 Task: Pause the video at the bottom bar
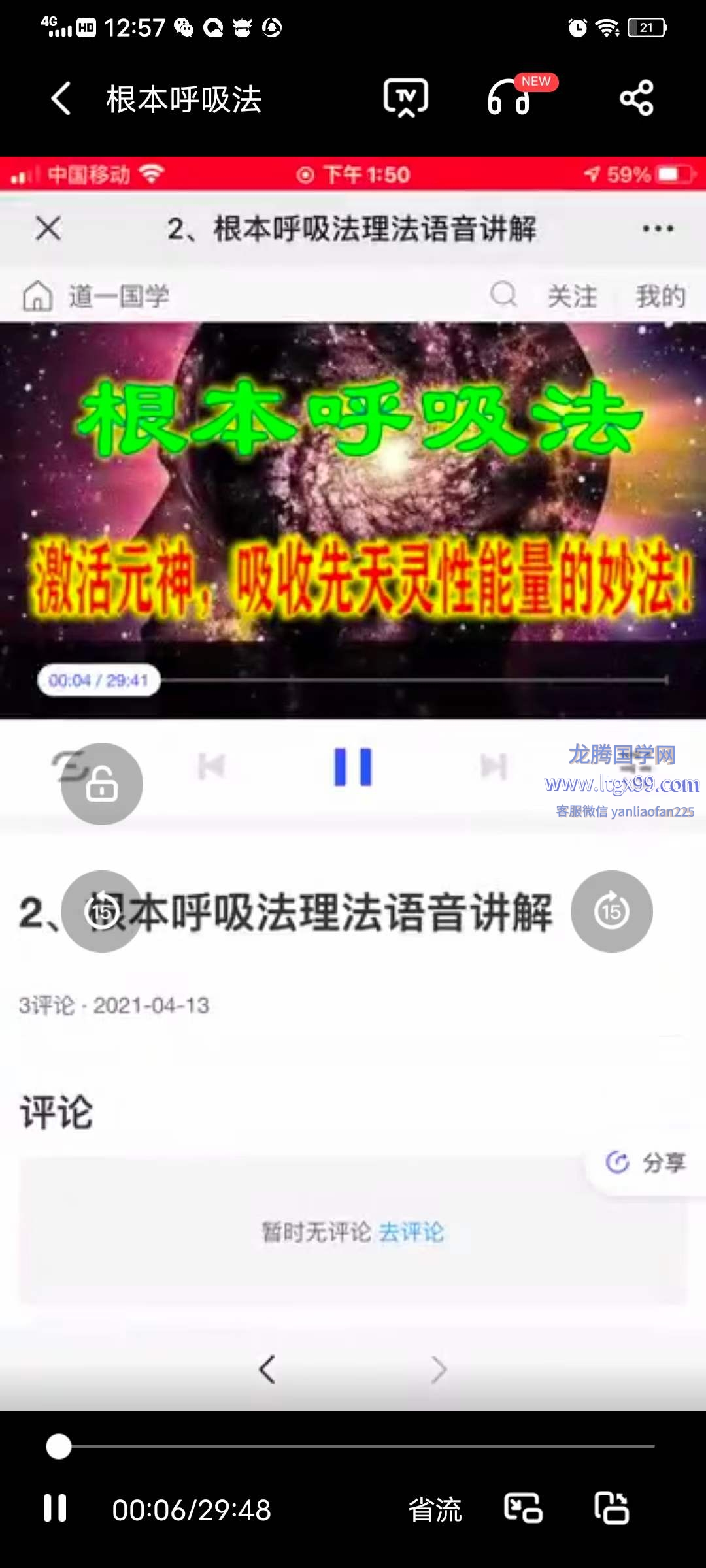(x=55, y=1508)
